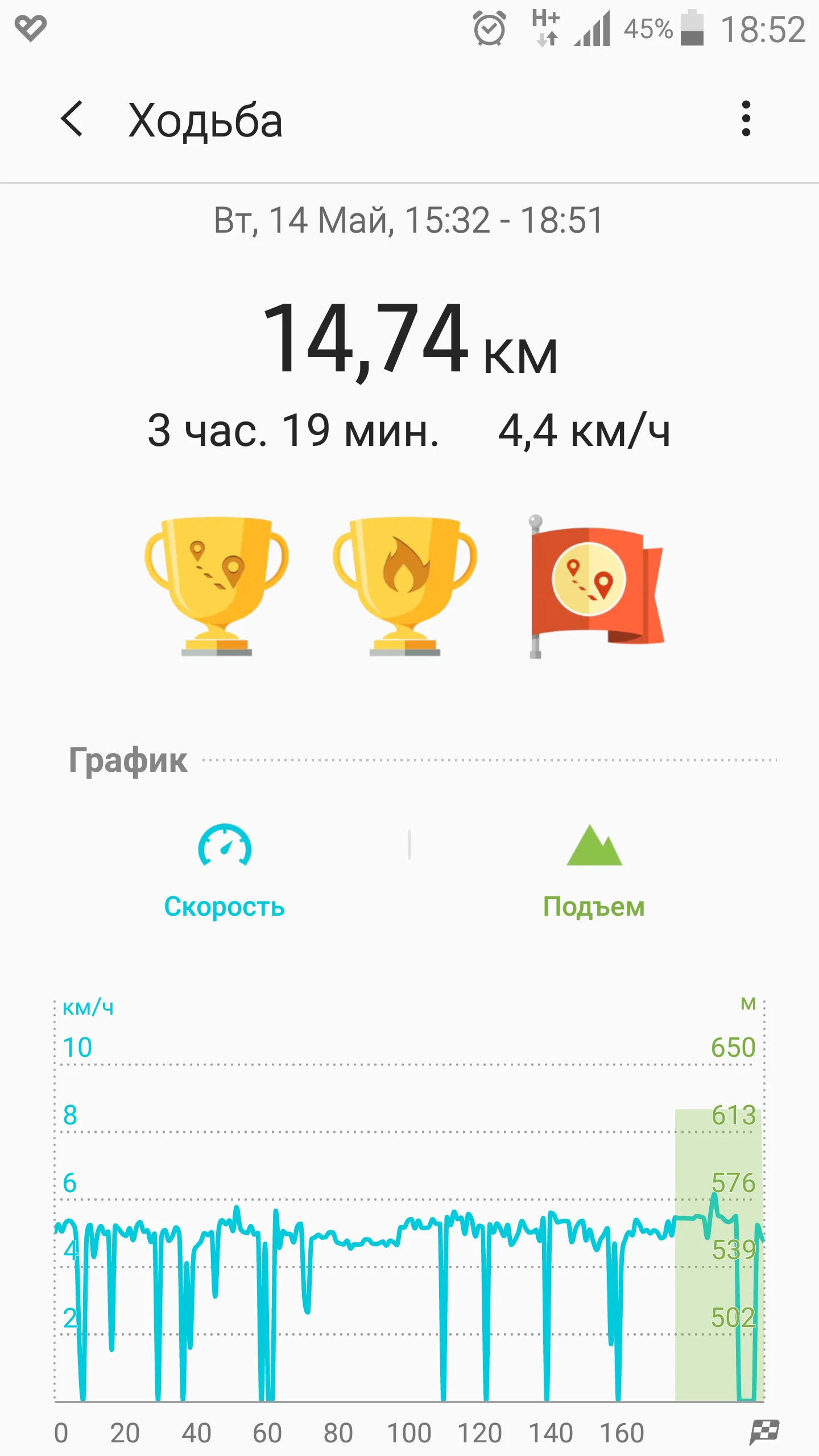819x1456 pixels.
Task: Go back from the Ходьба screen
Action: click(x=72, y=119)
